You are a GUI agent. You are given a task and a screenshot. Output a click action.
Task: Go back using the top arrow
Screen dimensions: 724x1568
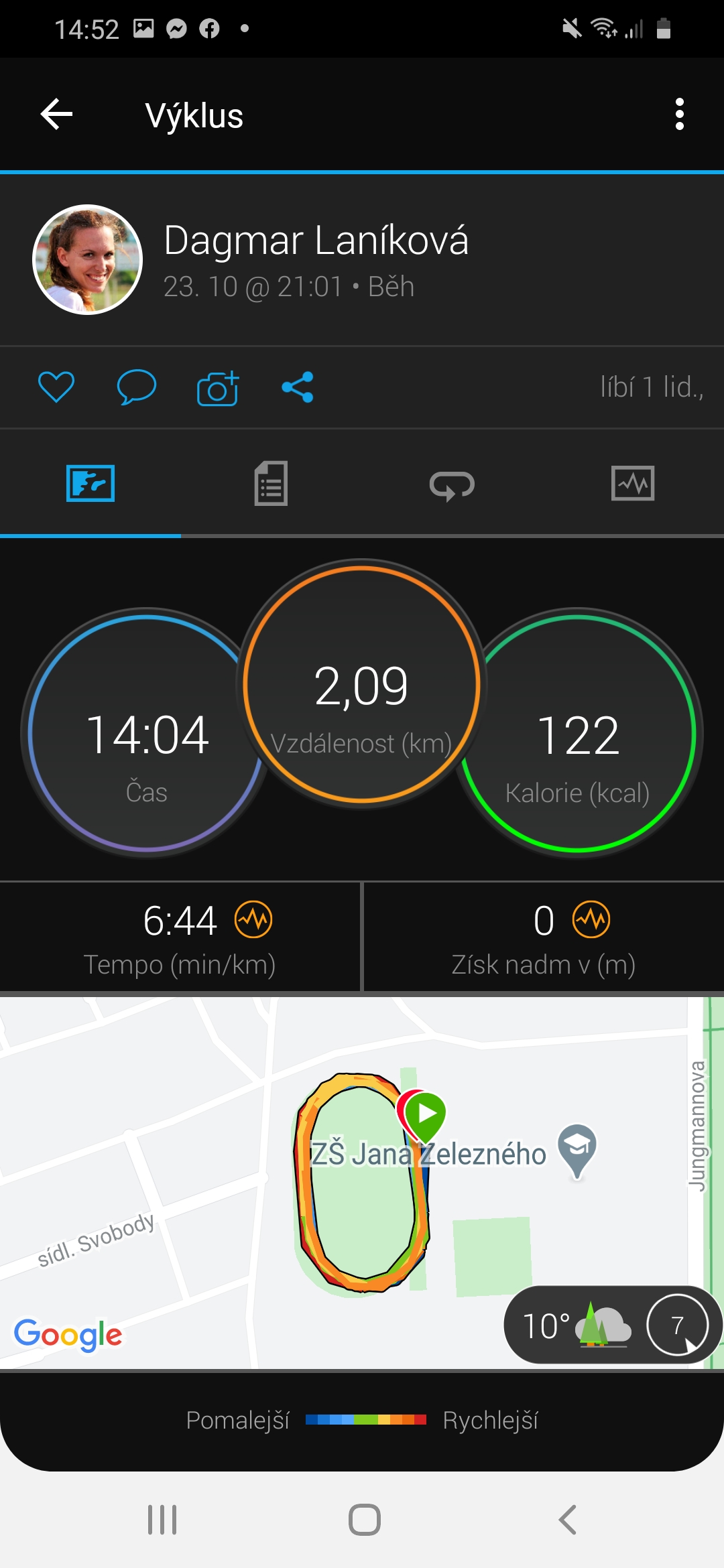click(57, 115)
